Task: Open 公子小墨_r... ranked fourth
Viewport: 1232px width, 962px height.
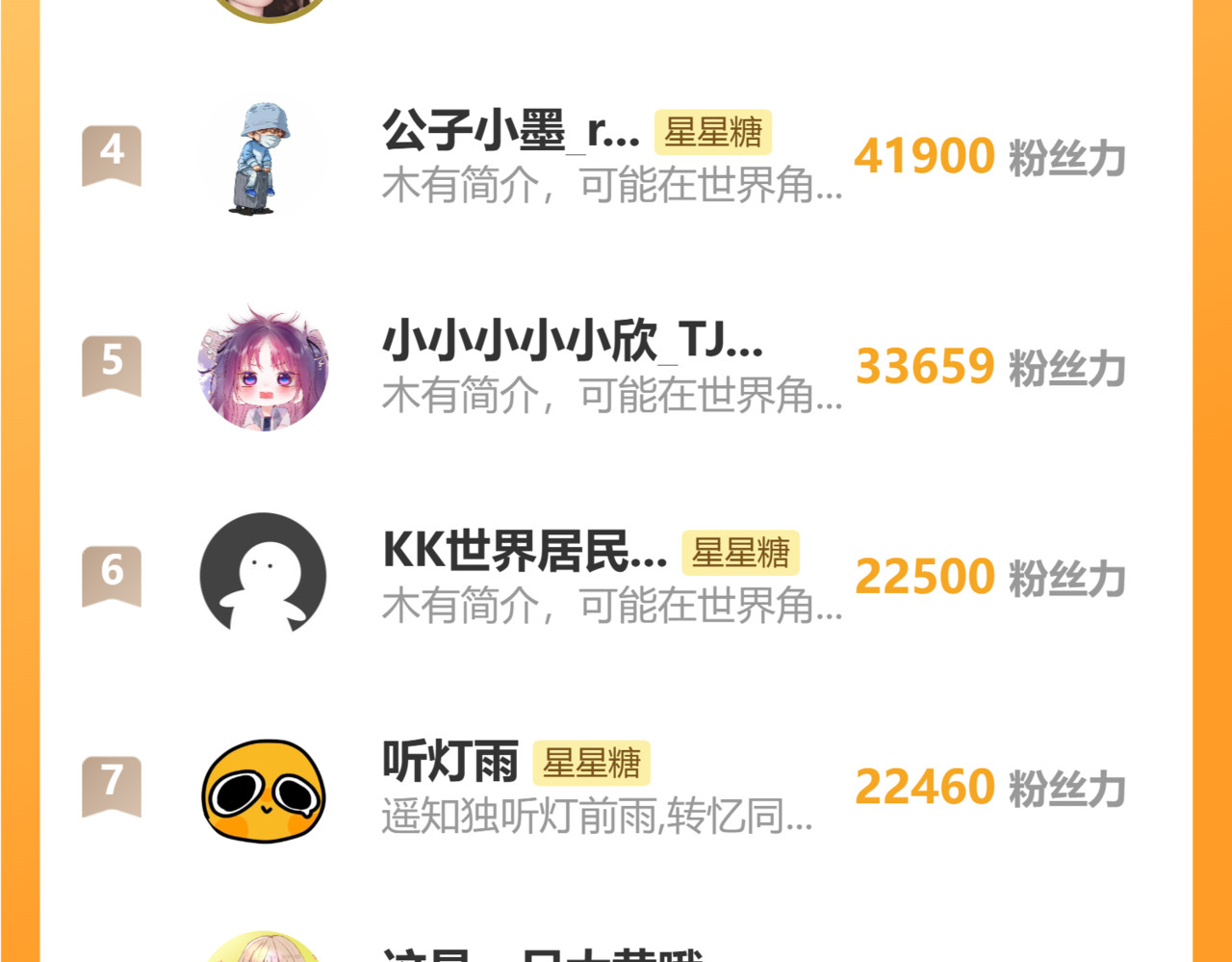Action: pos(510,132)
